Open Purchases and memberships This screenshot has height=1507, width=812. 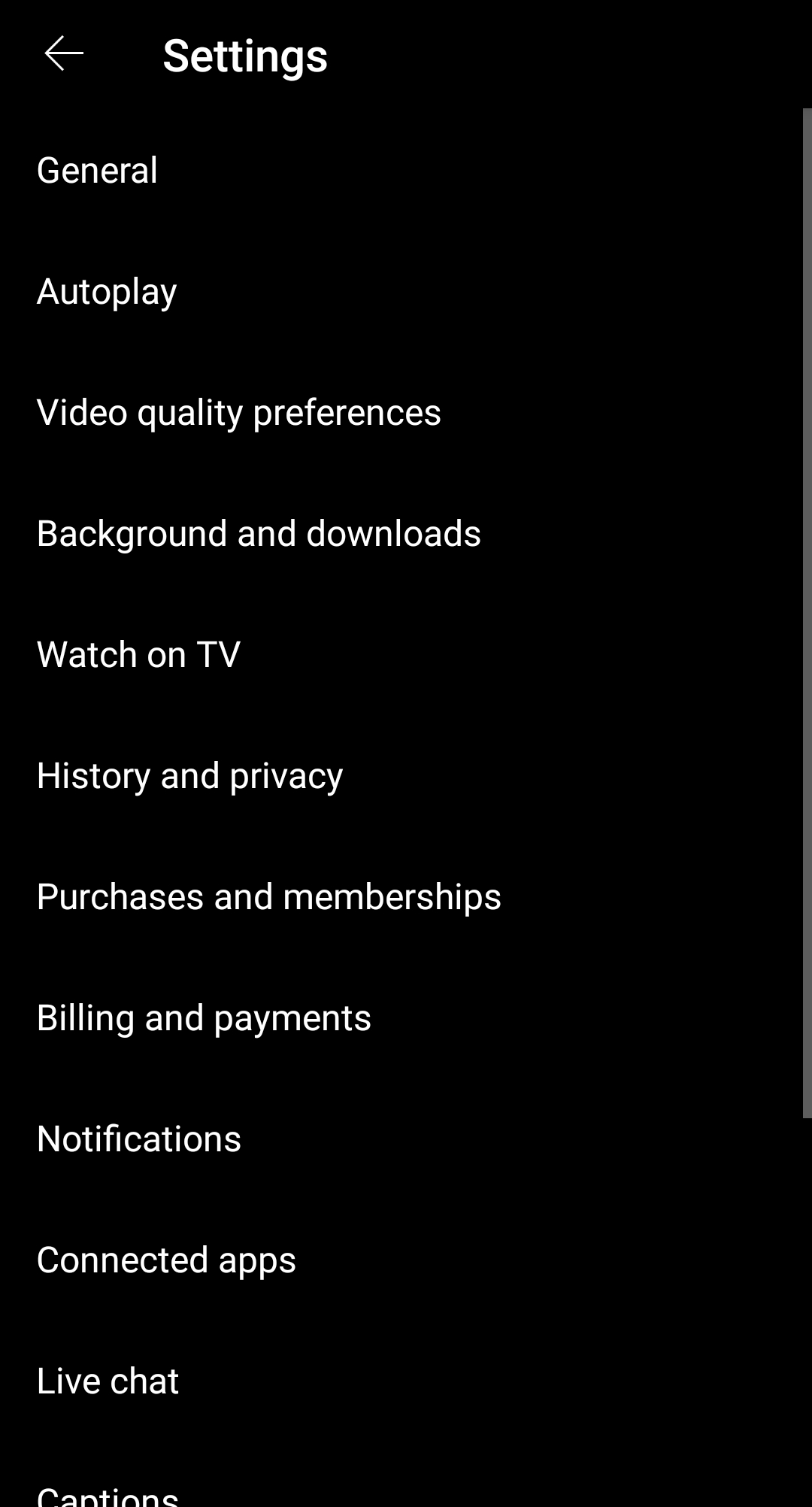point(270,896)
